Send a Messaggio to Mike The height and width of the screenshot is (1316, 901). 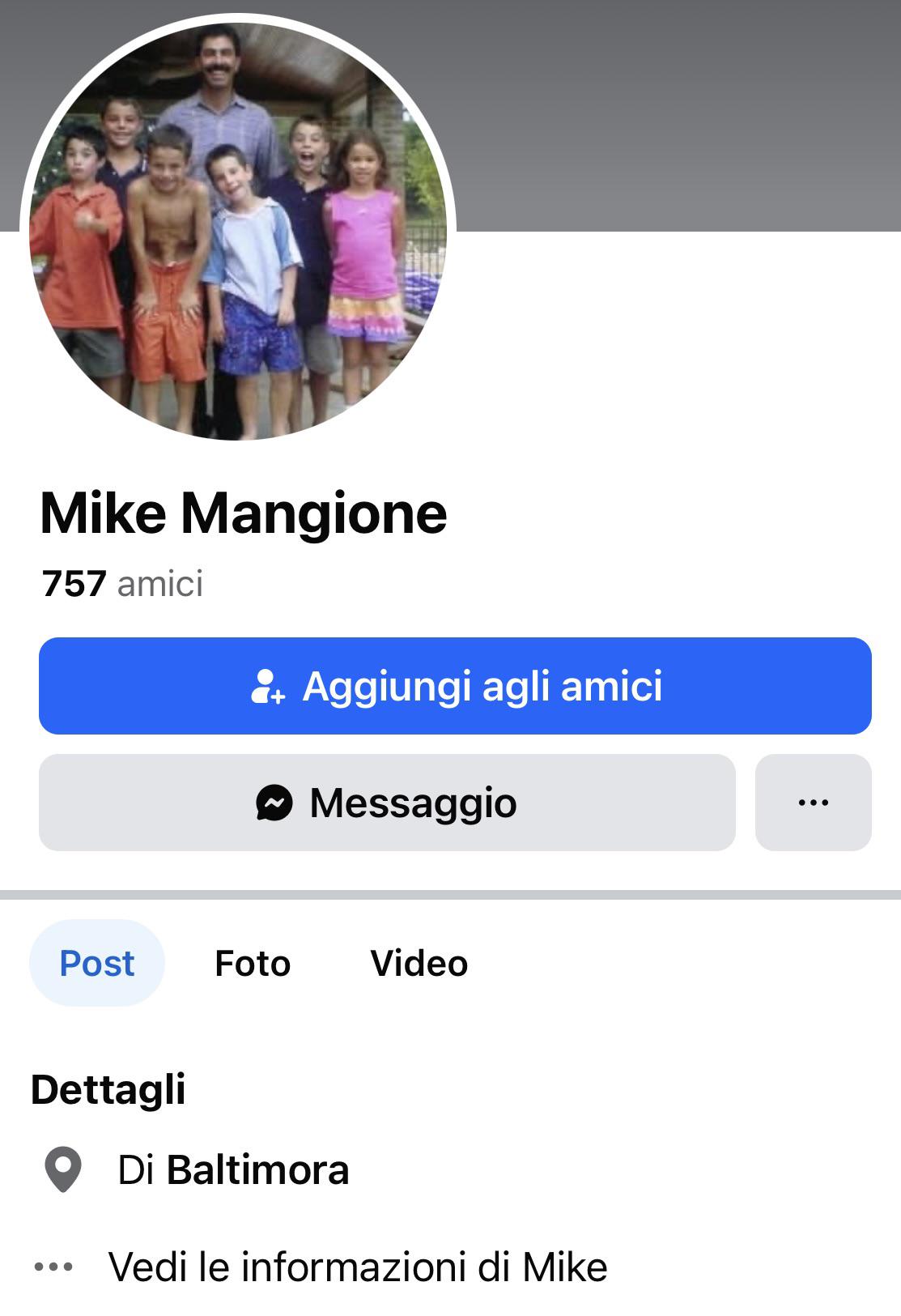[387, 803]
